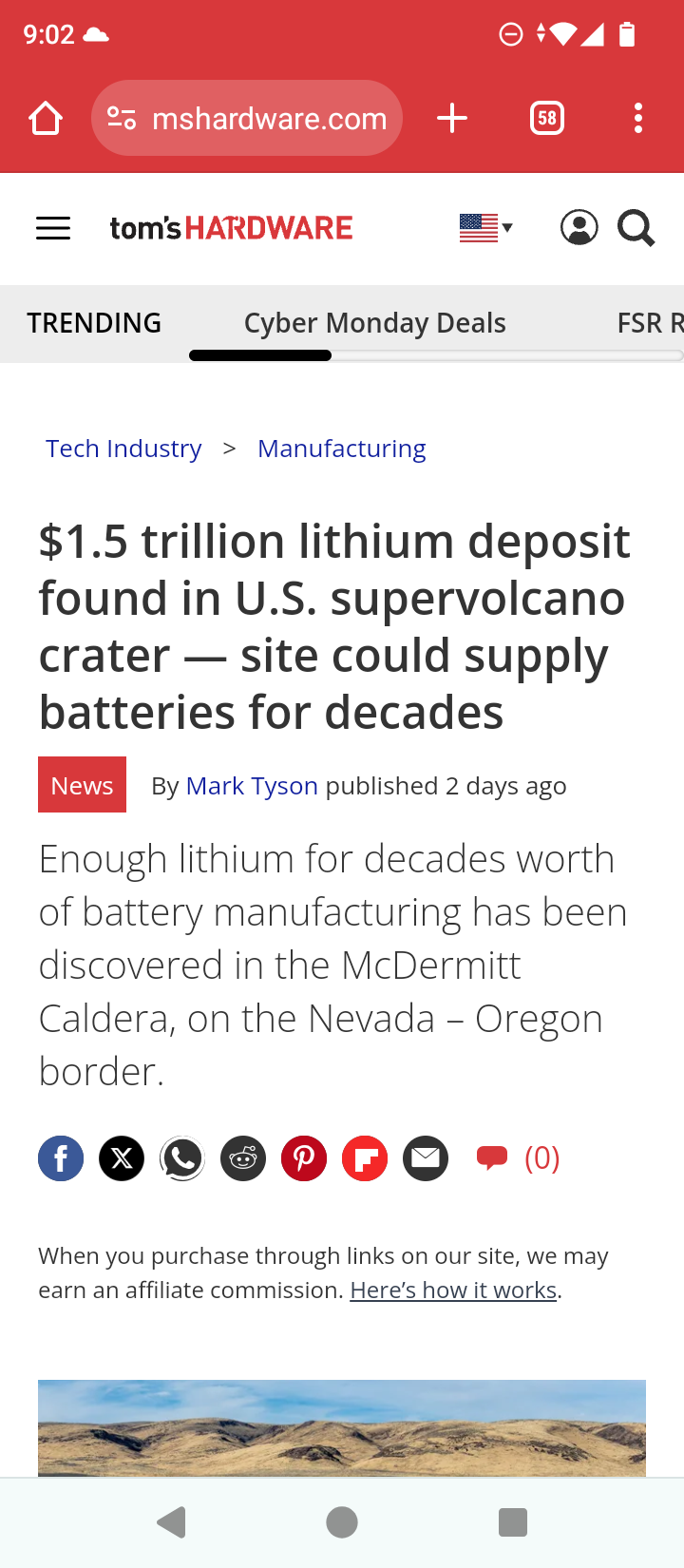Open site search magnifier
This screenshot has height=1568, width=684.
pyautogui.click(x=636, y=228)
